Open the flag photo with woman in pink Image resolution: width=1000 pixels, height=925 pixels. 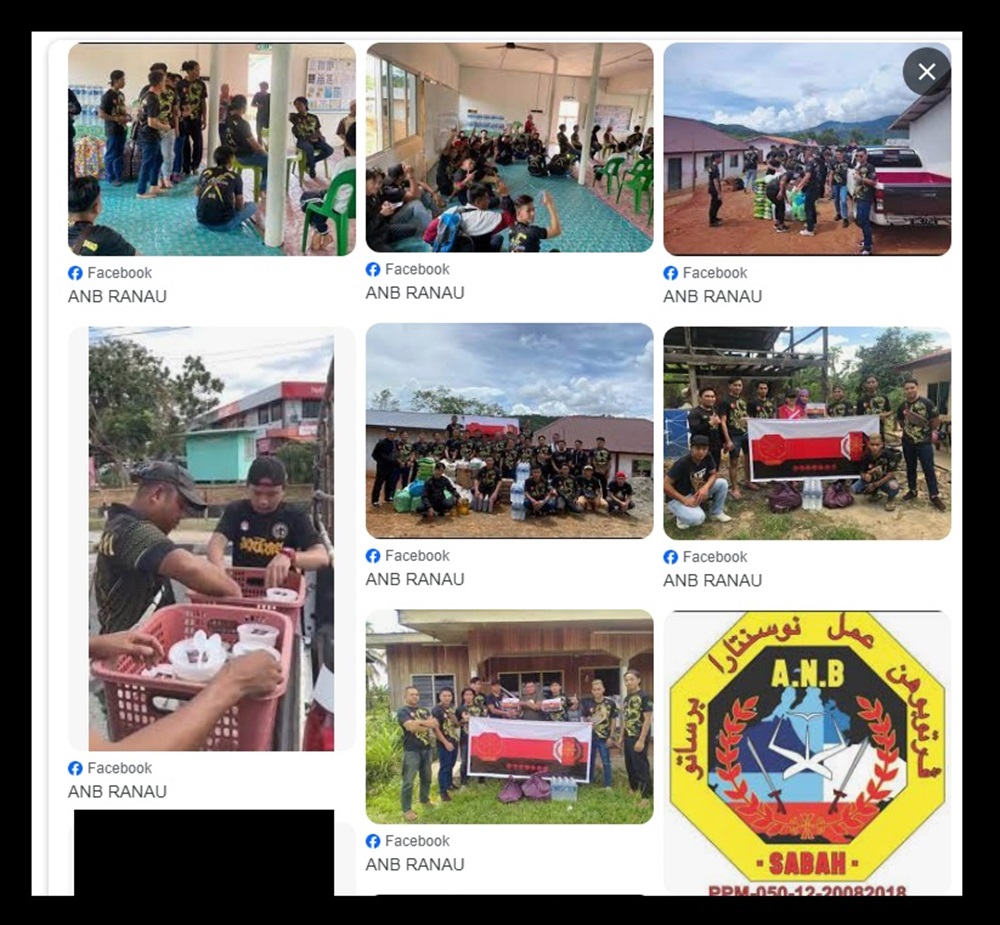click(x=806, y=433)
